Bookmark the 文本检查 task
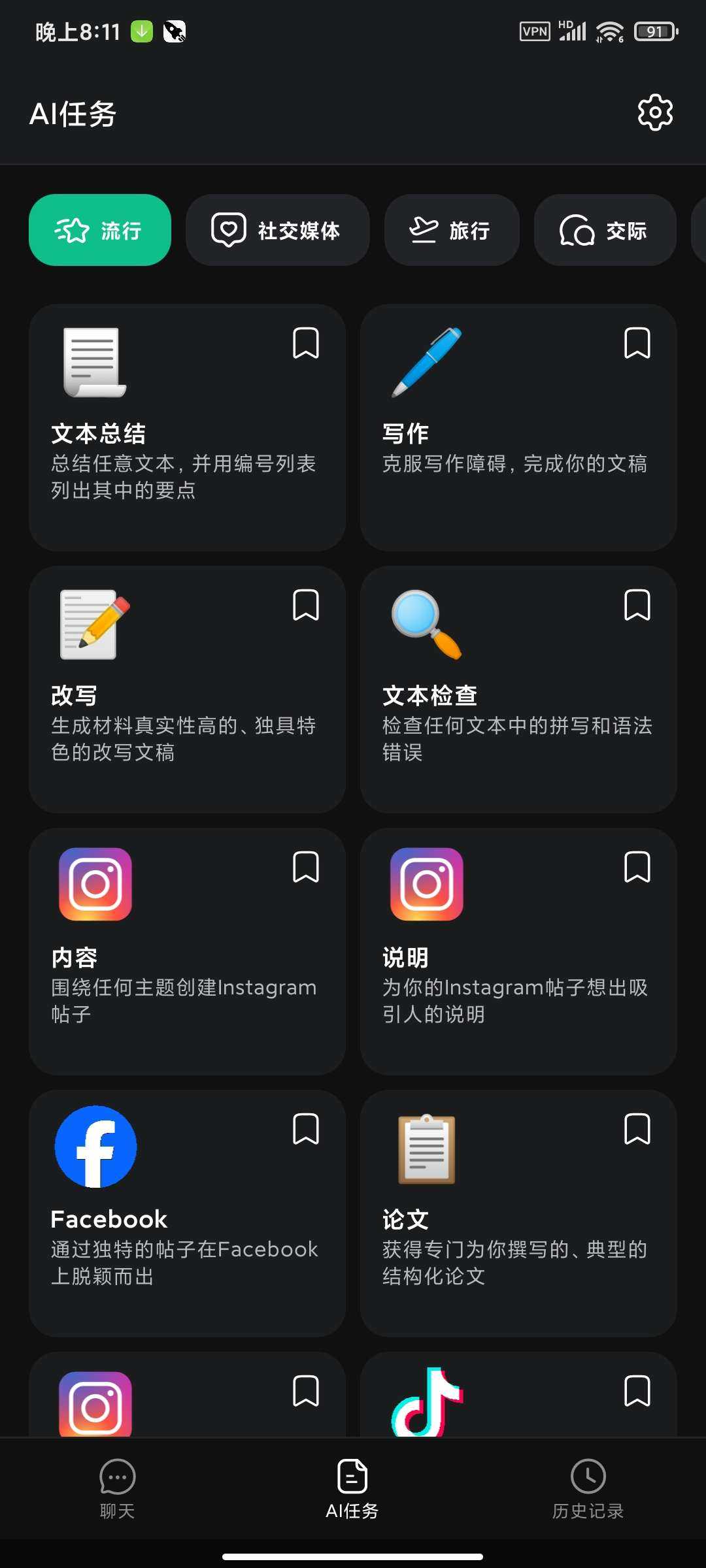706x1568 pixels. pyautogui.click(x=637, y=605)
